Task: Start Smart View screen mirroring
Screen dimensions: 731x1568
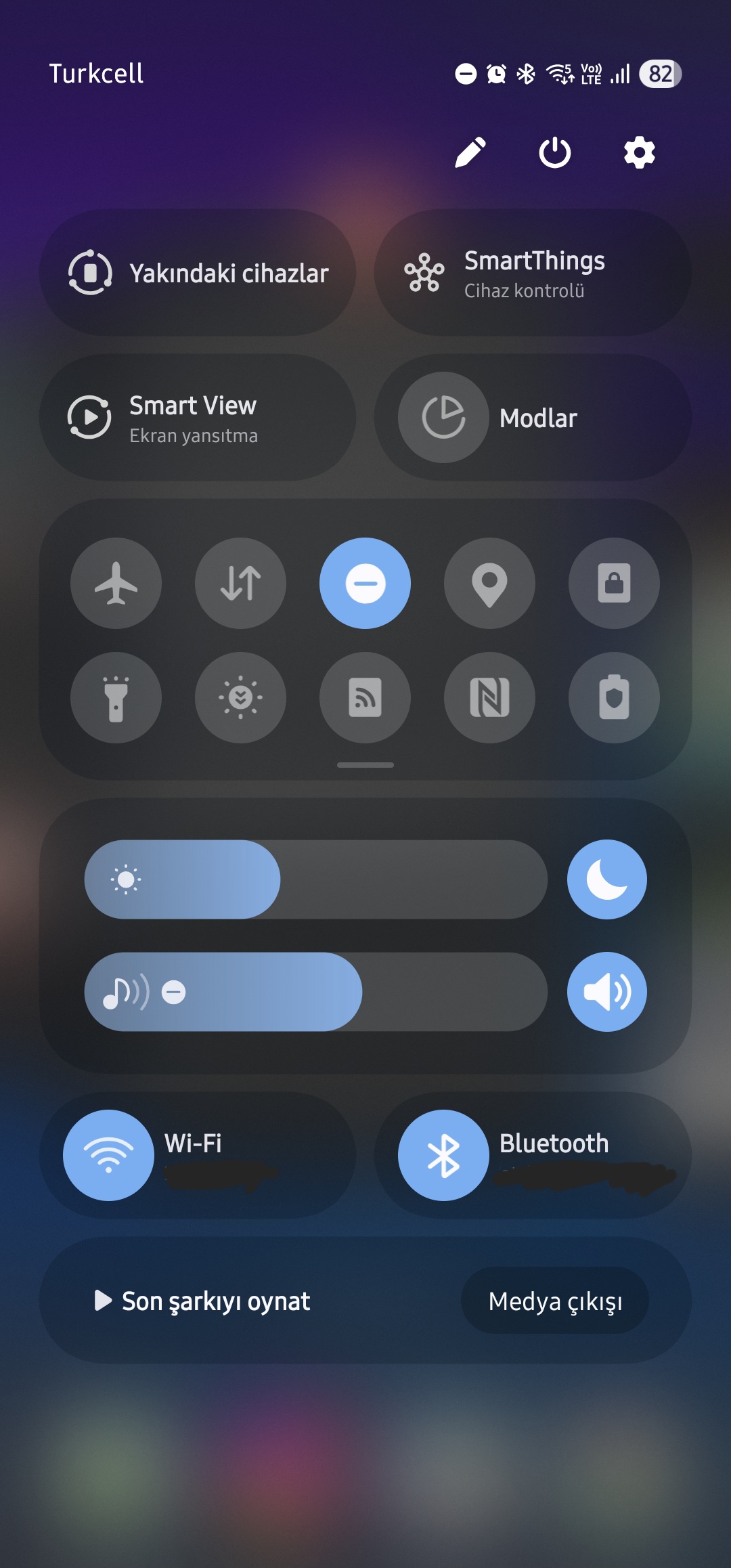Action: (x=198, y=418)
